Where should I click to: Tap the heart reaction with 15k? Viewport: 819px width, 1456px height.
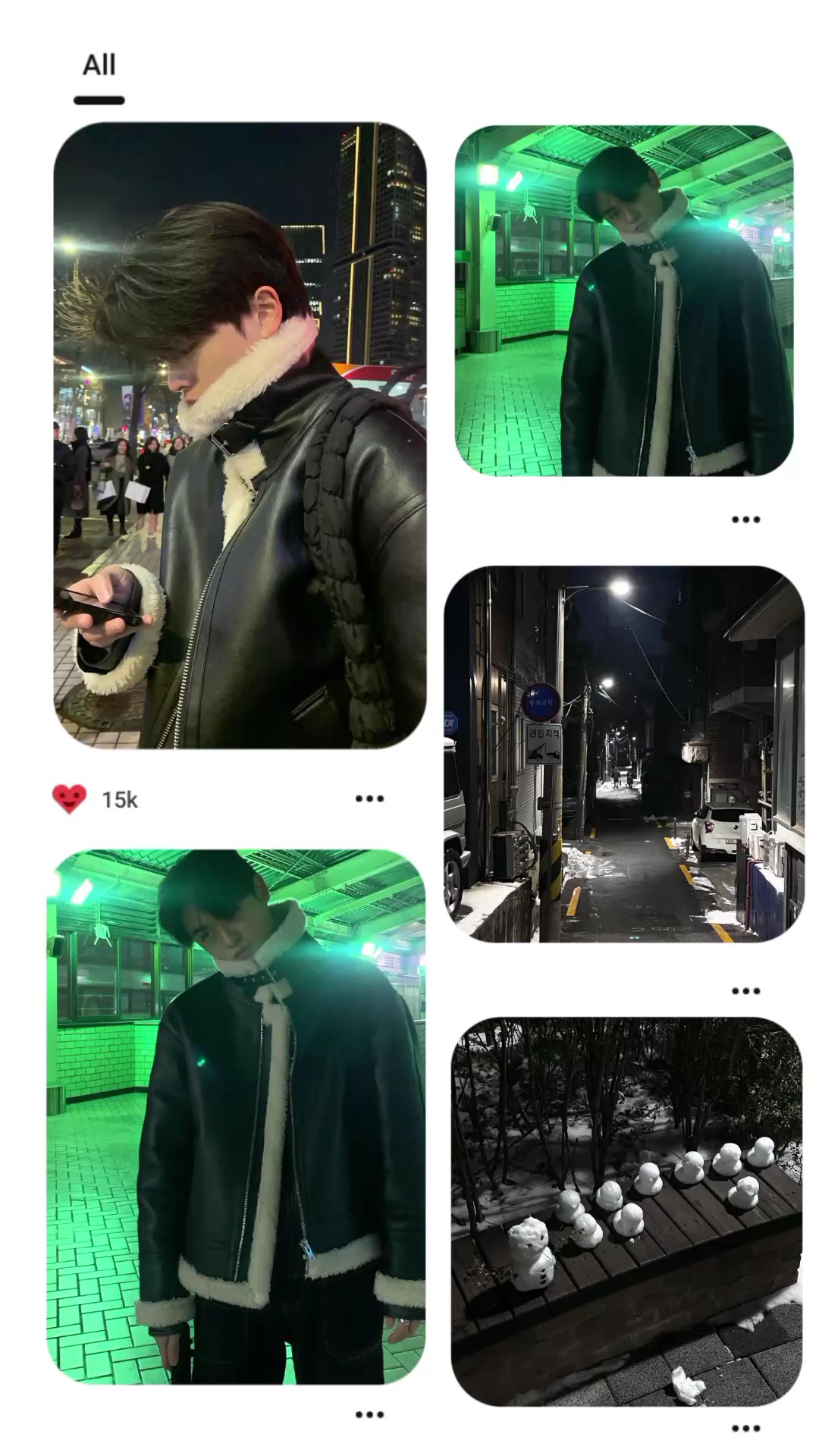69,799
